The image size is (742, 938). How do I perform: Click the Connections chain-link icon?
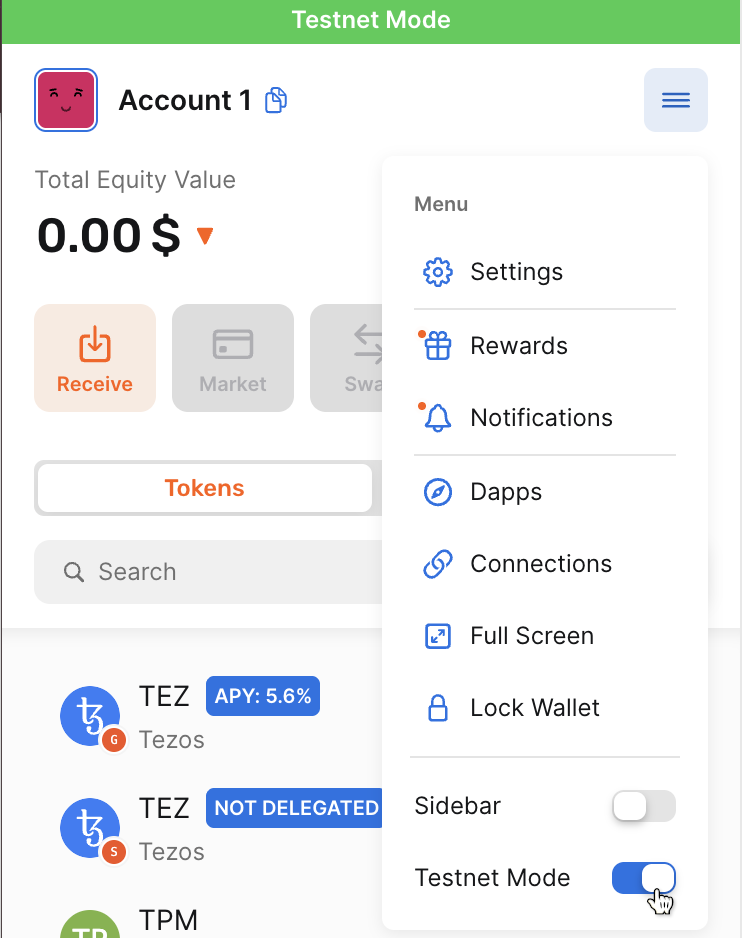437,563
